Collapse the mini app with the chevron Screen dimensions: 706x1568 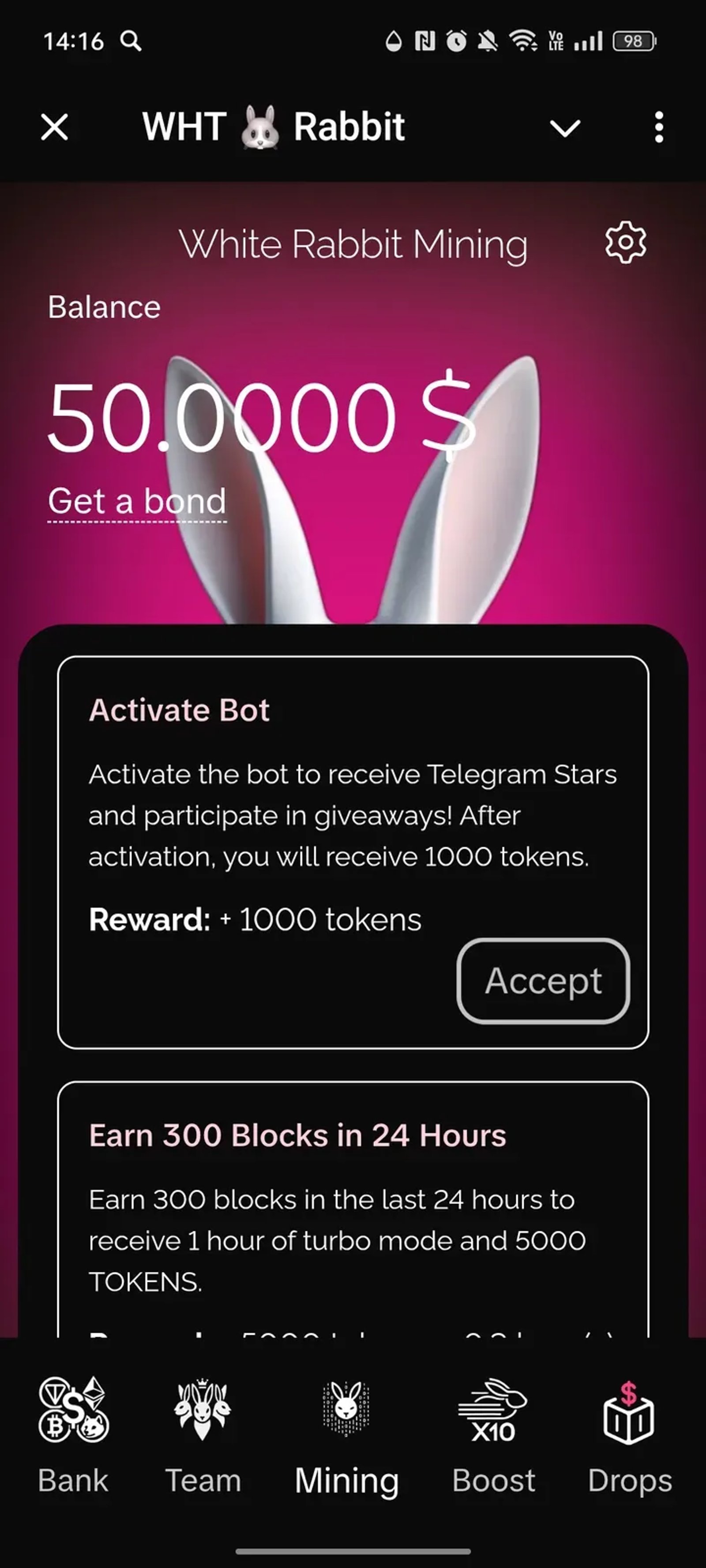click(565, 128)
